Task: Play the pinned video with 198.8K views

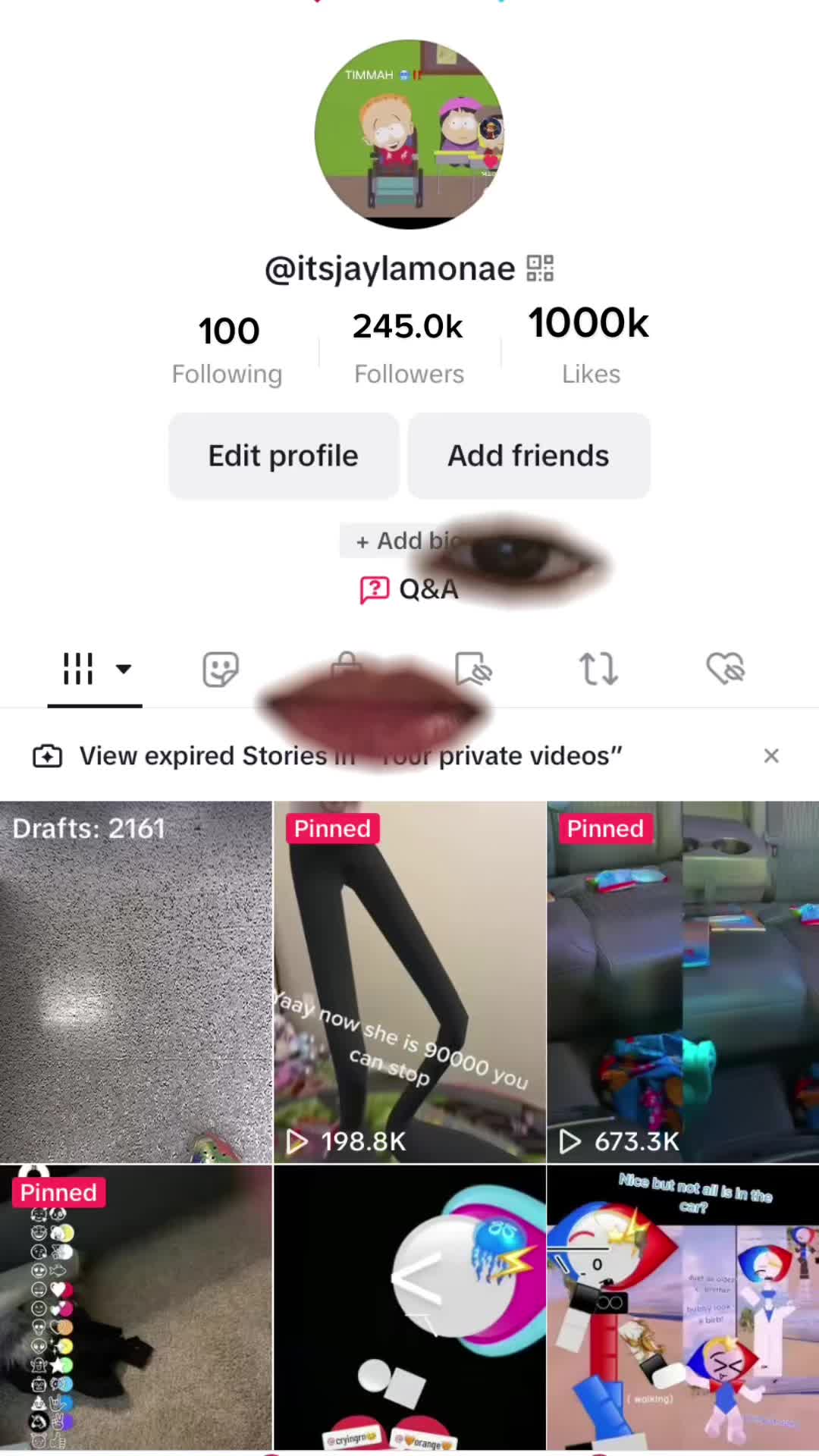Action: click(409, 981)
